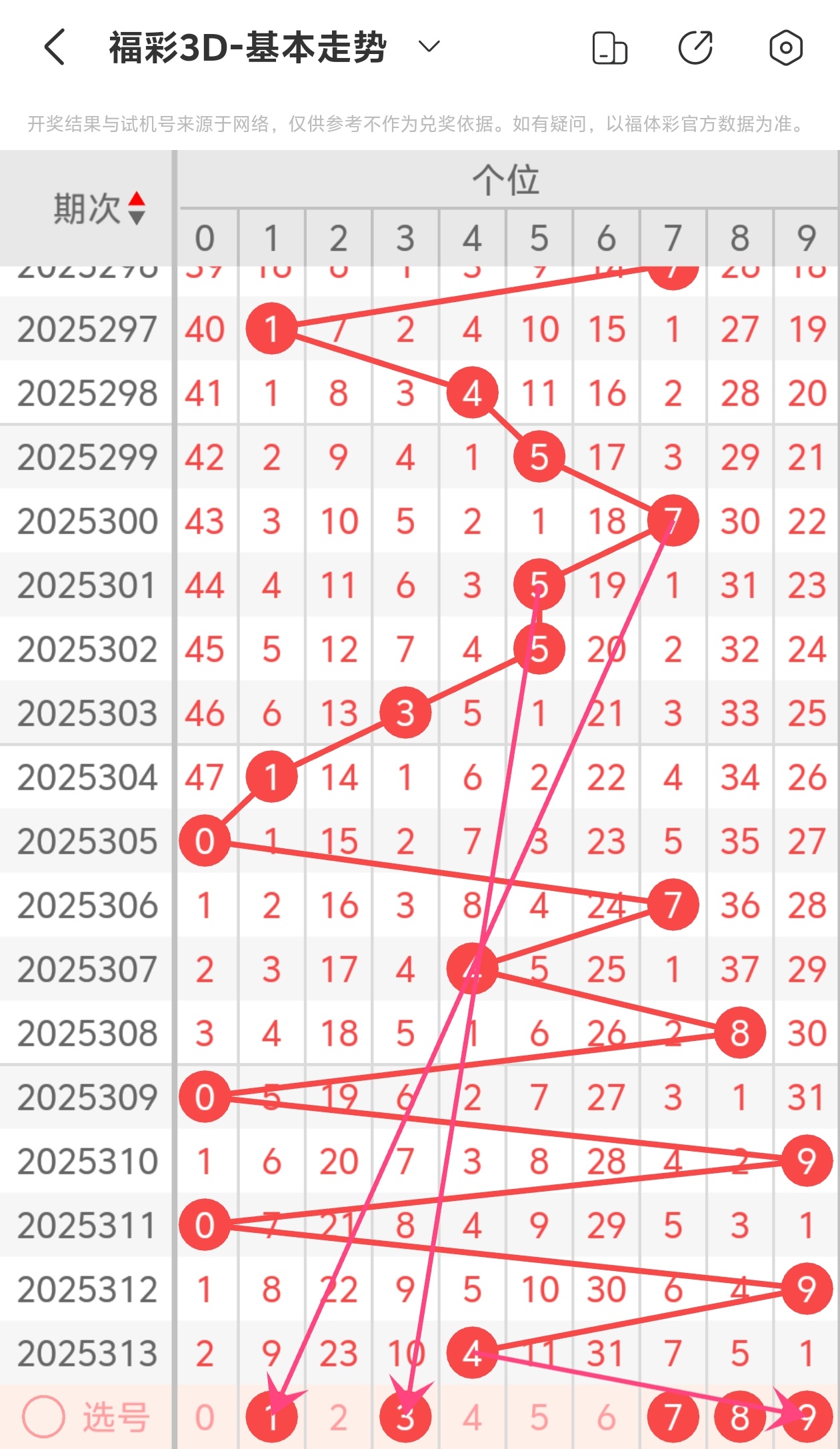Tap the 选号 circle button
This screenshot has height=1449, width=840.
pos(44,1417)
